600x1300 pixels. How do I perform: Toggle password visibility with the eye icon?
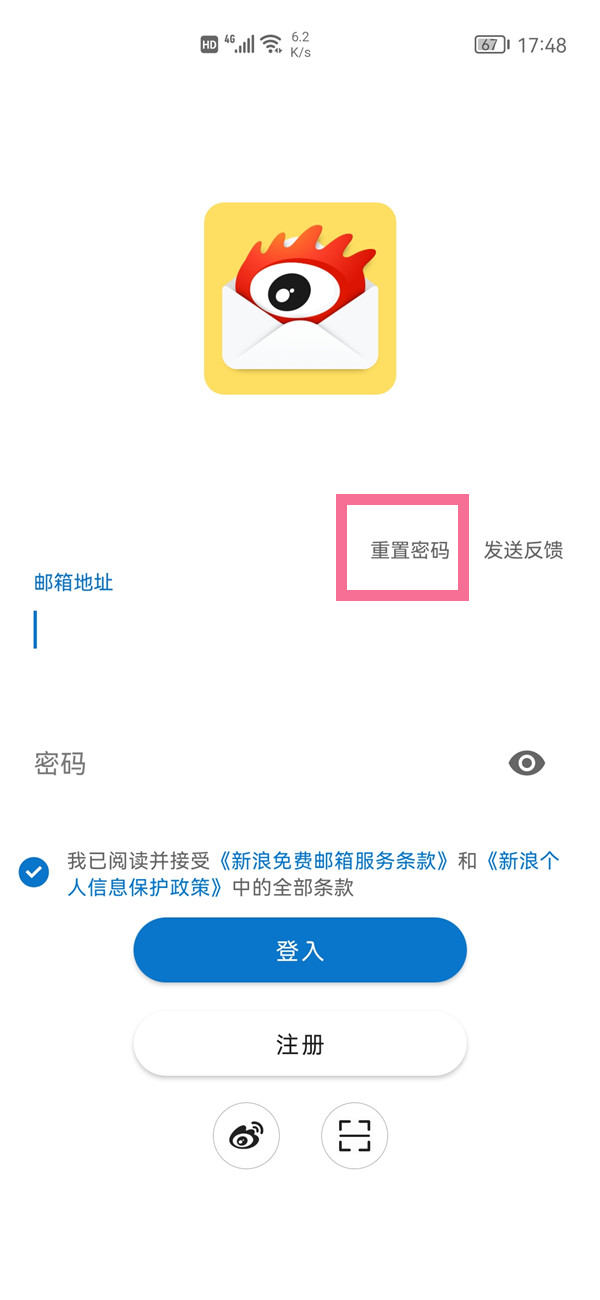[x=526, y=765]
